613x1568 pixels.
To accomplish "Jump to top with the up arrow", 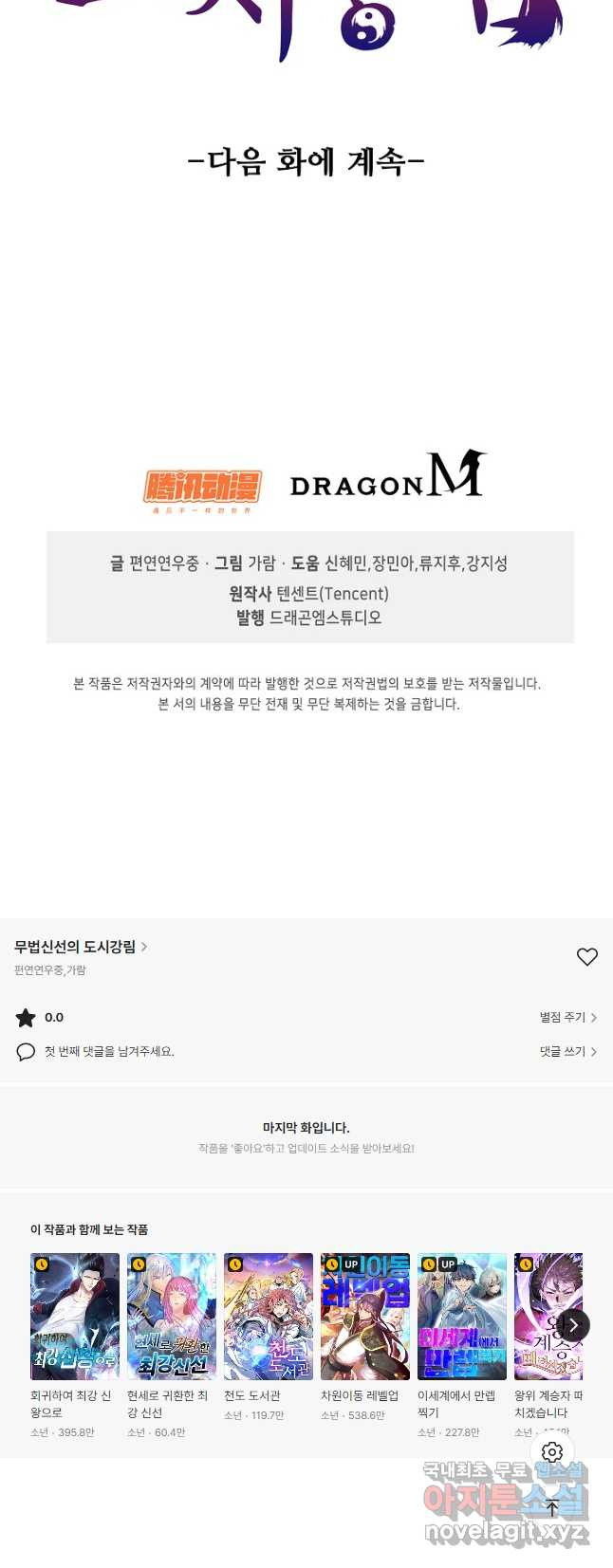I will pos(552,1509).
